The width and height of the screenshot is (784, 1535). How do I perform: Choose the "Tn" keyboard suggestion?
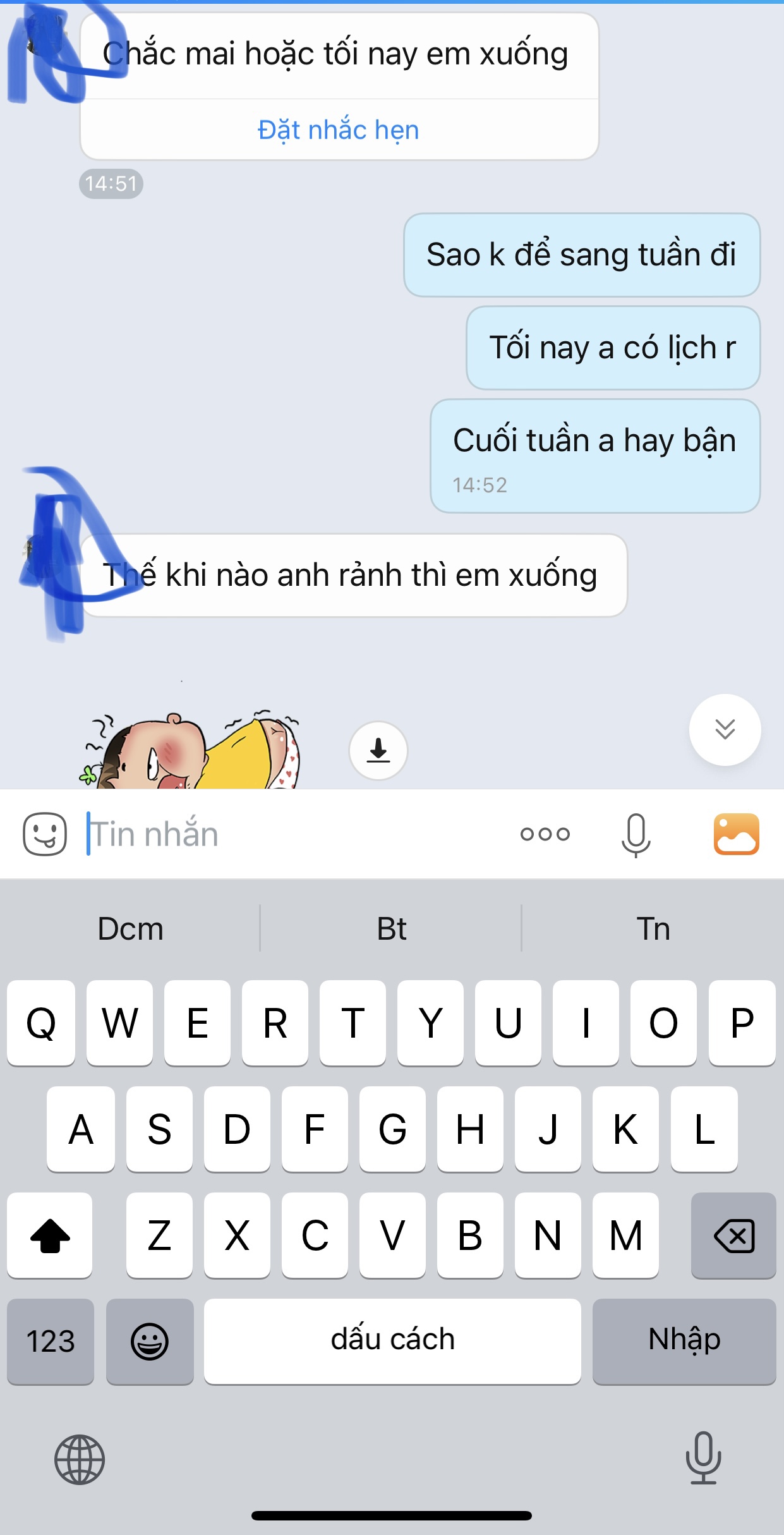point(653,928)
